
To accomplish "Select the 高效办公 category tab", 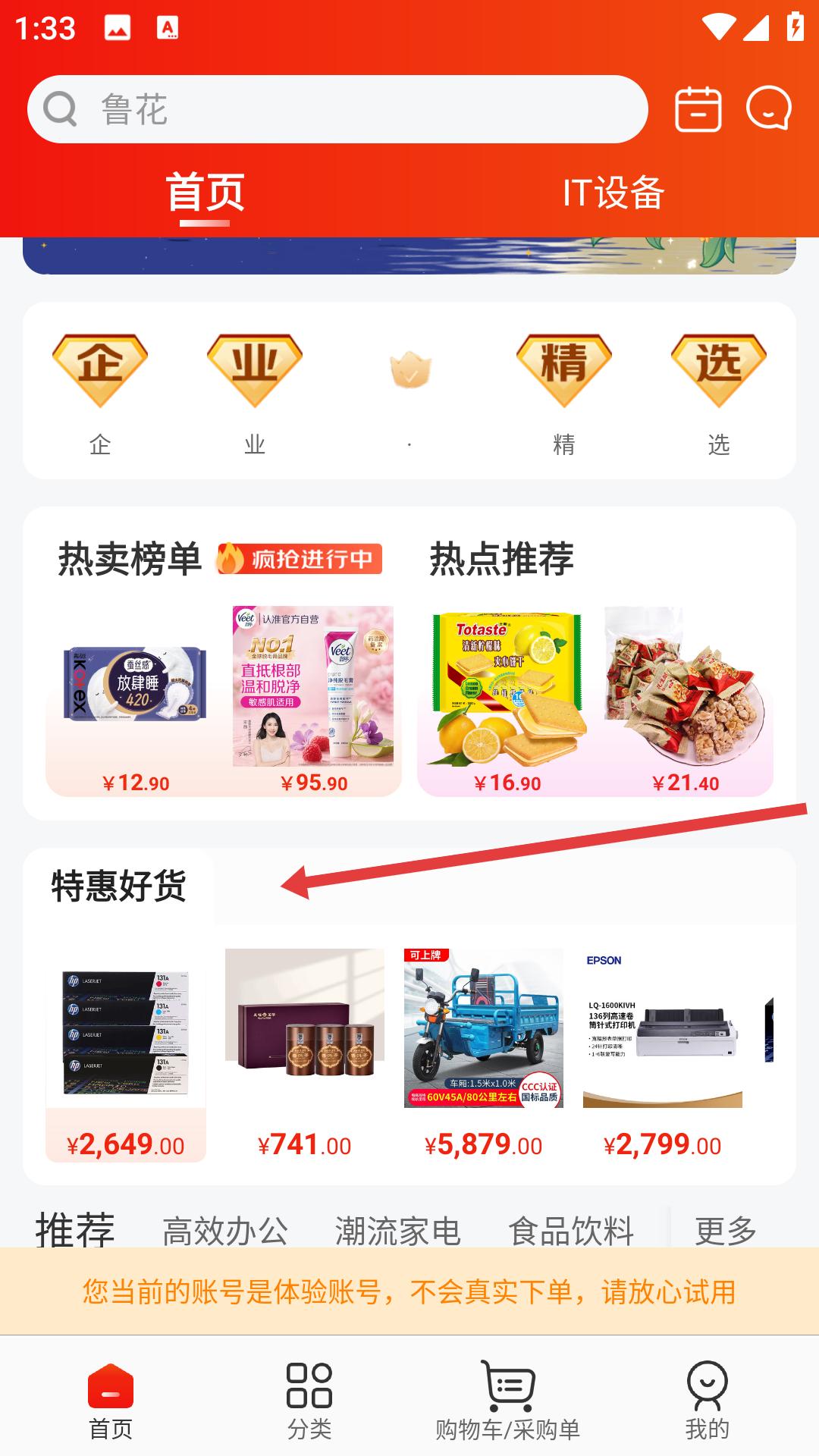I will pyautogui.click(x=225, y=1230).
